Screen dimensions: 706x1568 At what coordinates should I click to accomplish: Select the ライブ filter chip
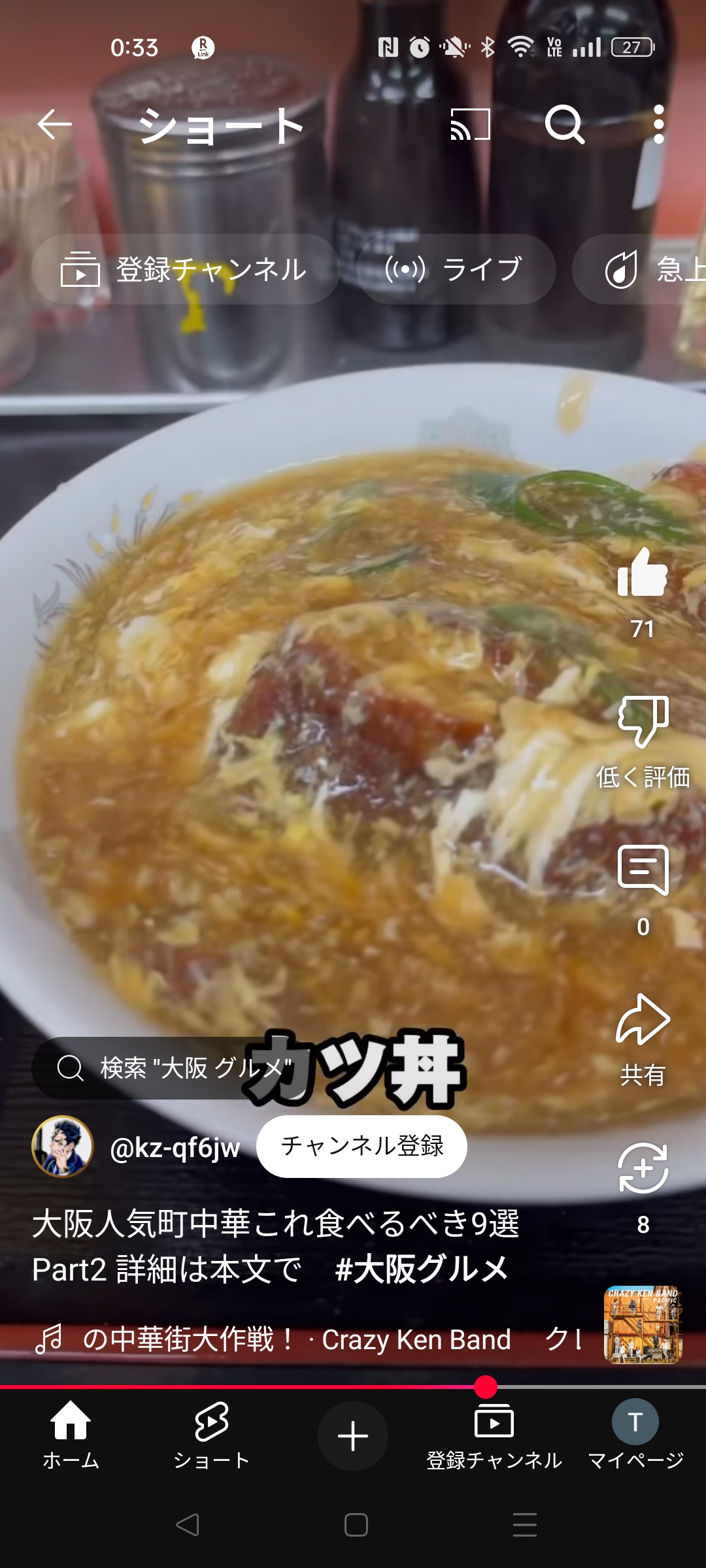click(x=456, y=269)
